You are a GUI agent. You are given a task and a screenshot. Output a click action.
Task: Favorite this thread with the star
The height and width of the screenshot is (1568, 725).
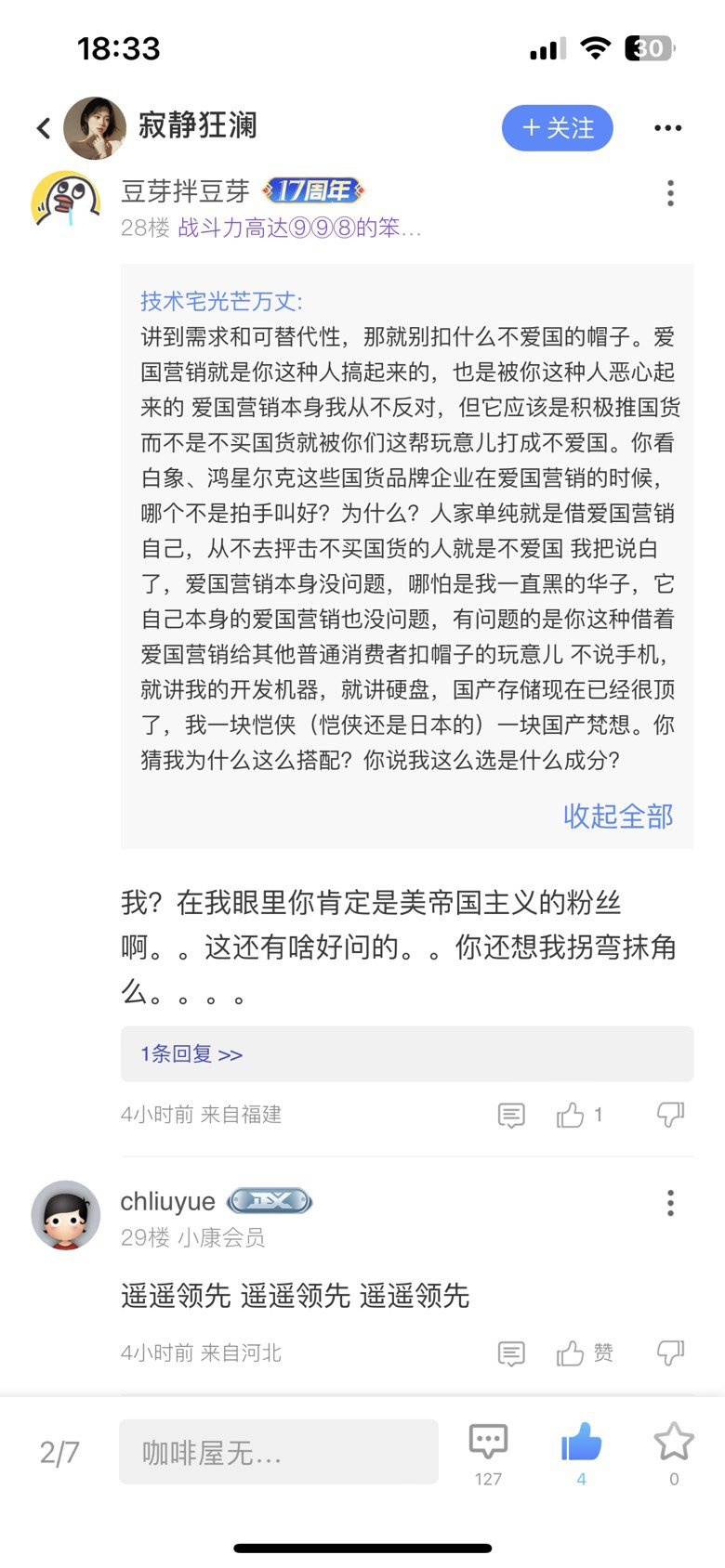pos(674,1443)
